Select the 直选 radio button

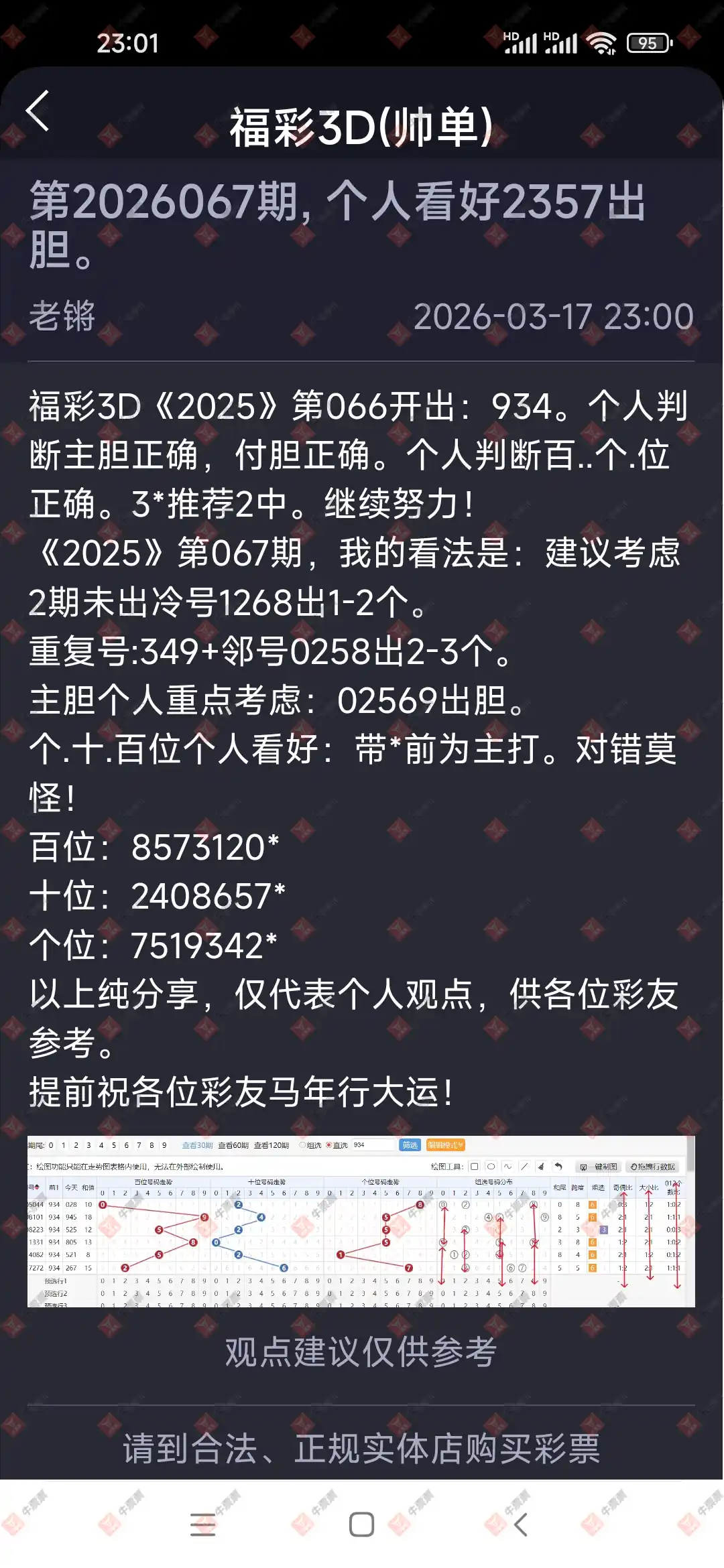330,1146
